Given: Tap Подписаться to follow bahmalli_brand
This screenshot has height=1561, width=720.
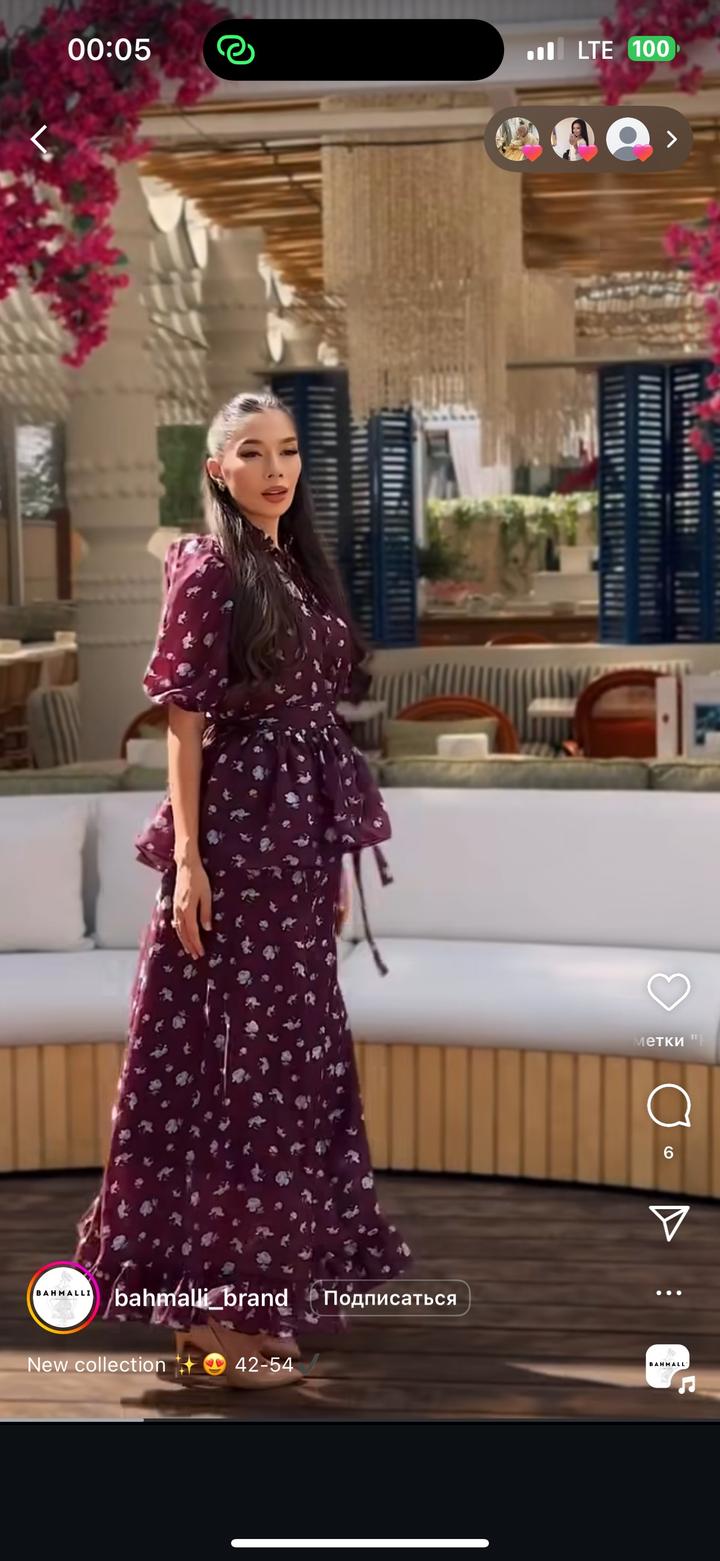Looking at the screenshot, I should point(389,1298).
